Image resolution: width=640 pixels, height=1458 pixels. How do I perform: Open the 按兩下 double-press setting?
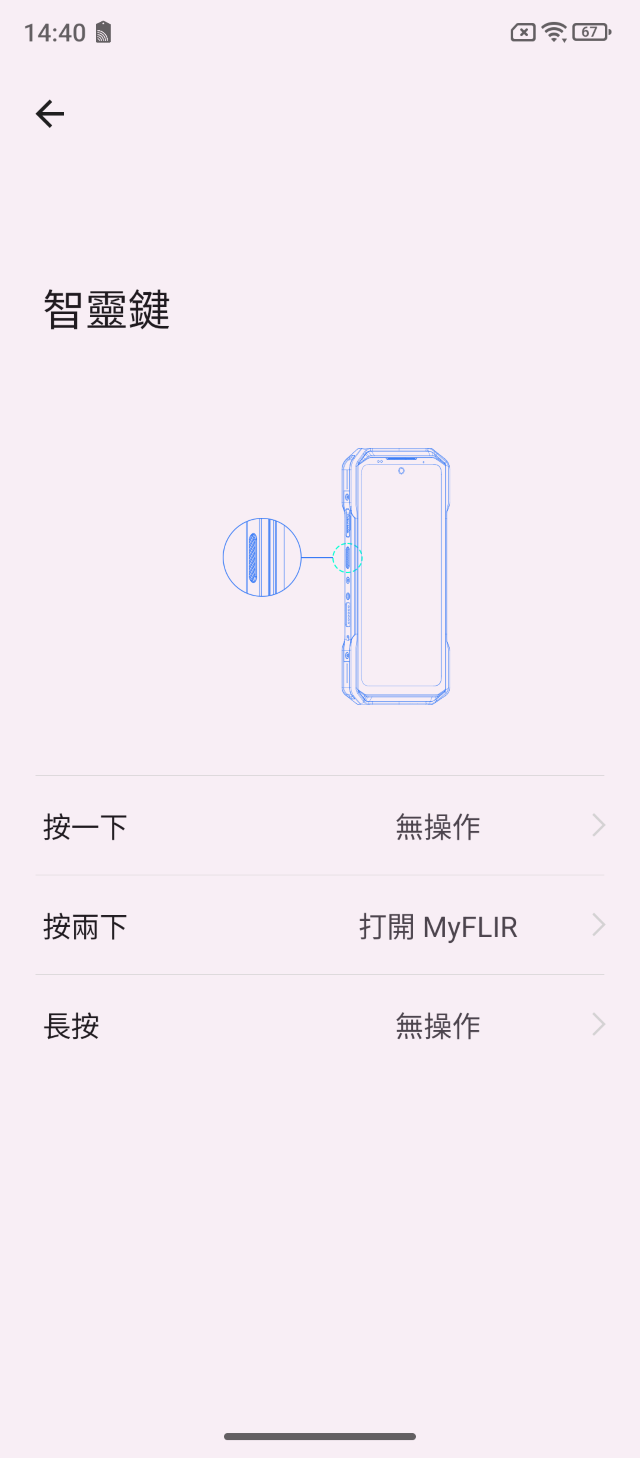click(x=320, y=926)
